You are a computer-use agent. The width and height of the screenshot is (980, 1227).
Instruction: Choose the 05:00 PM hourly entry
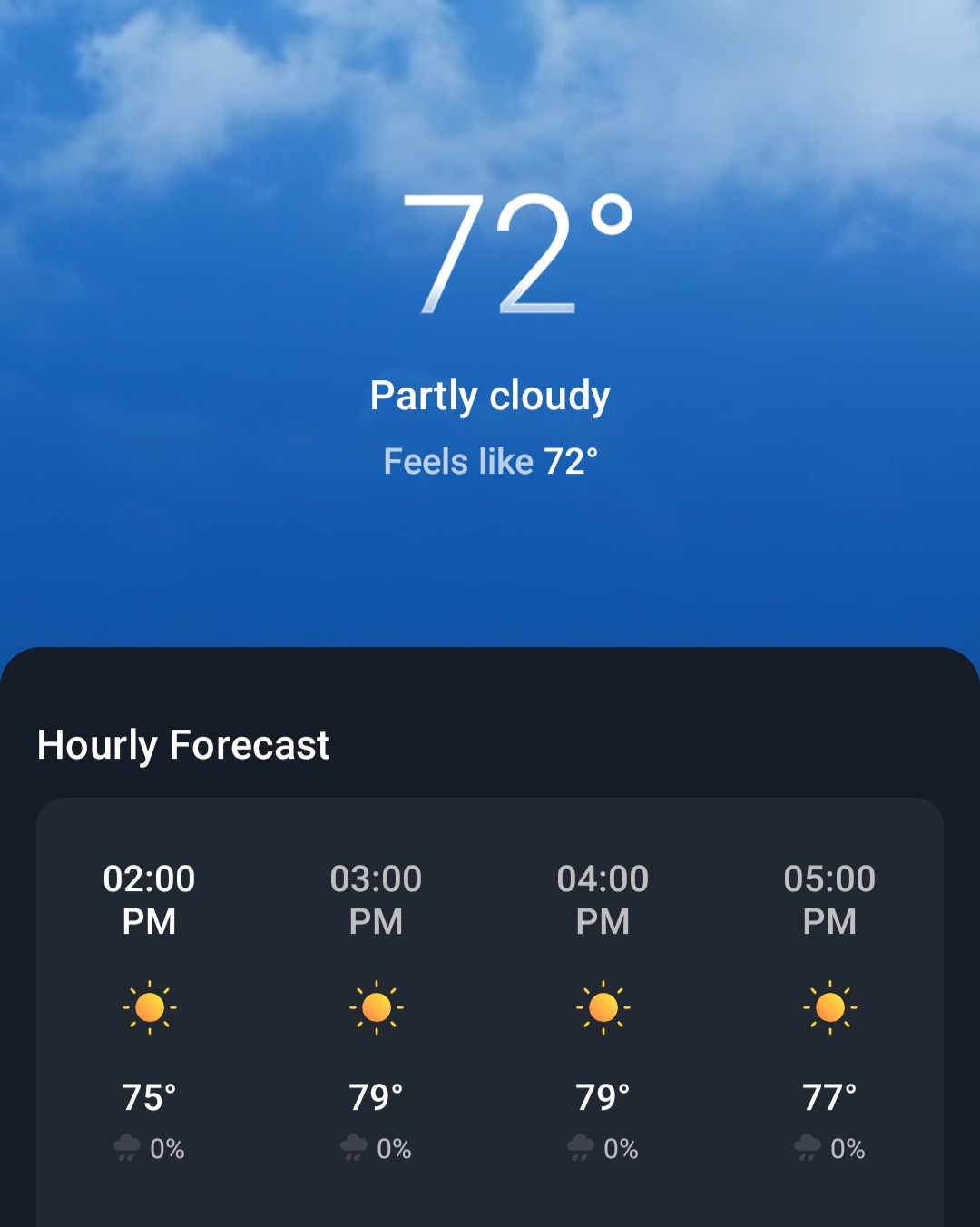pyautogui.click(x=829, y=1007)
